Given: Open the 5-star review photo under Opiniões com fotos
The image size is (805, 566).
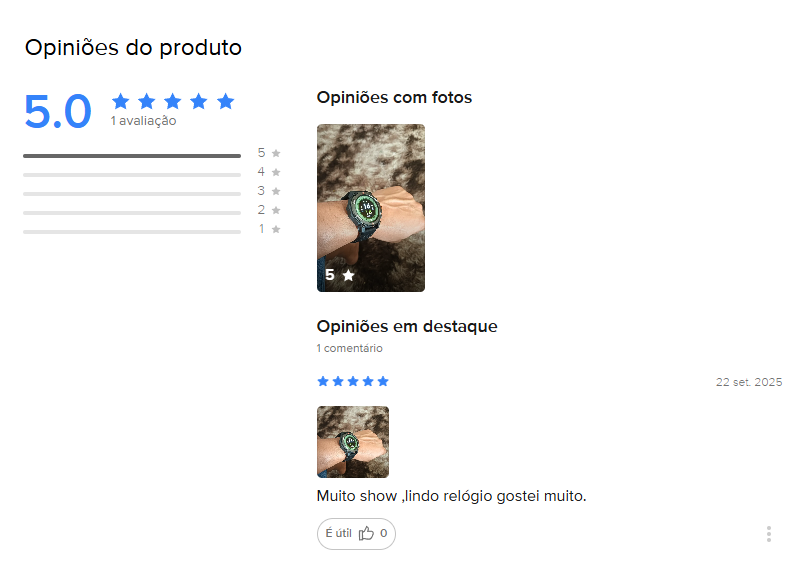Looking at the screenshot, I should (x=370, y=207).
